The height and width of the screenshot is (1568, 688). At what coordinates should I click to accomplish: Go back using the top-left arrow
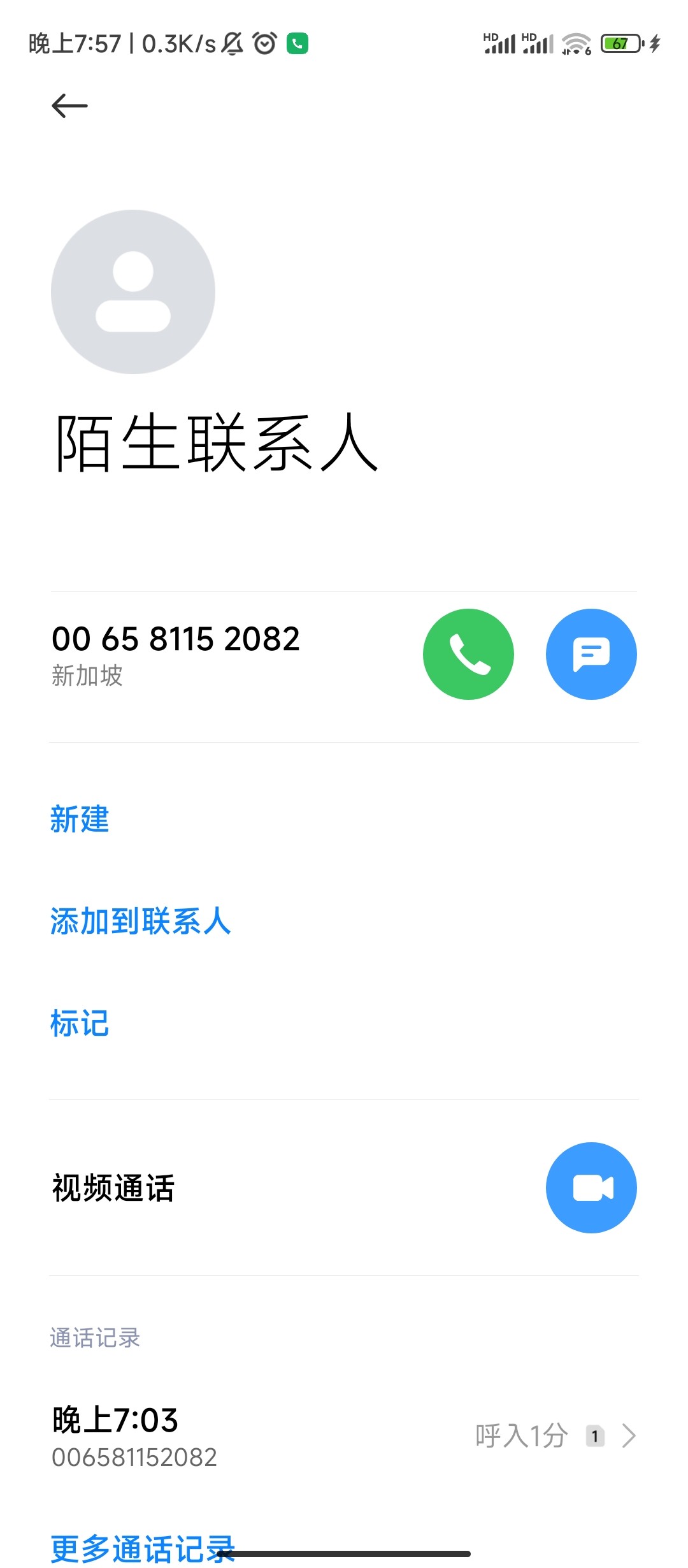[69, 106]
